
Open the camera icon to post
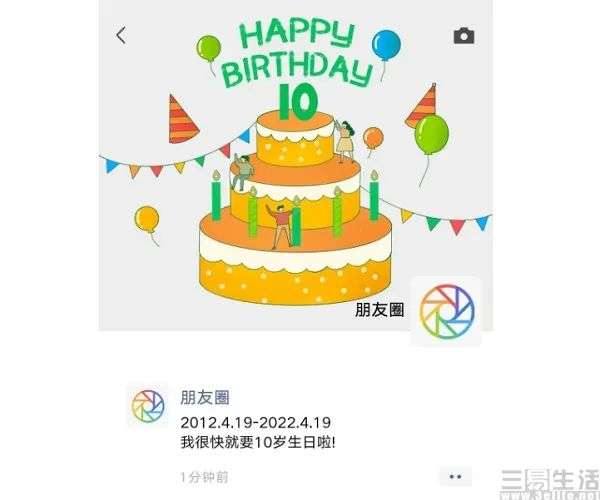[x=464, y=36]
